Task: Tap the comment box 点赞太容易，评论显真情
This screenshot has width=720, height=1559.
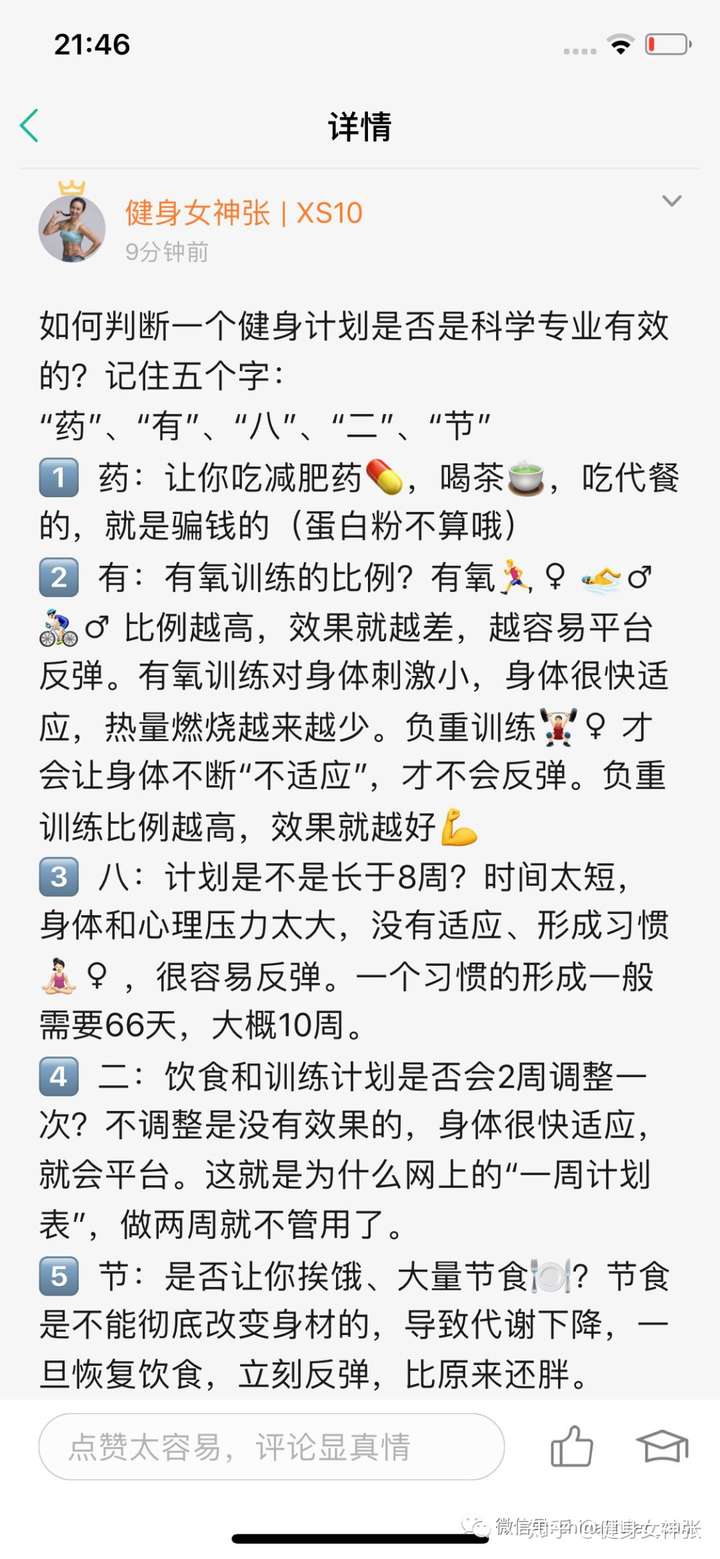Action: pyautogui.click(x=271, y=1447)
